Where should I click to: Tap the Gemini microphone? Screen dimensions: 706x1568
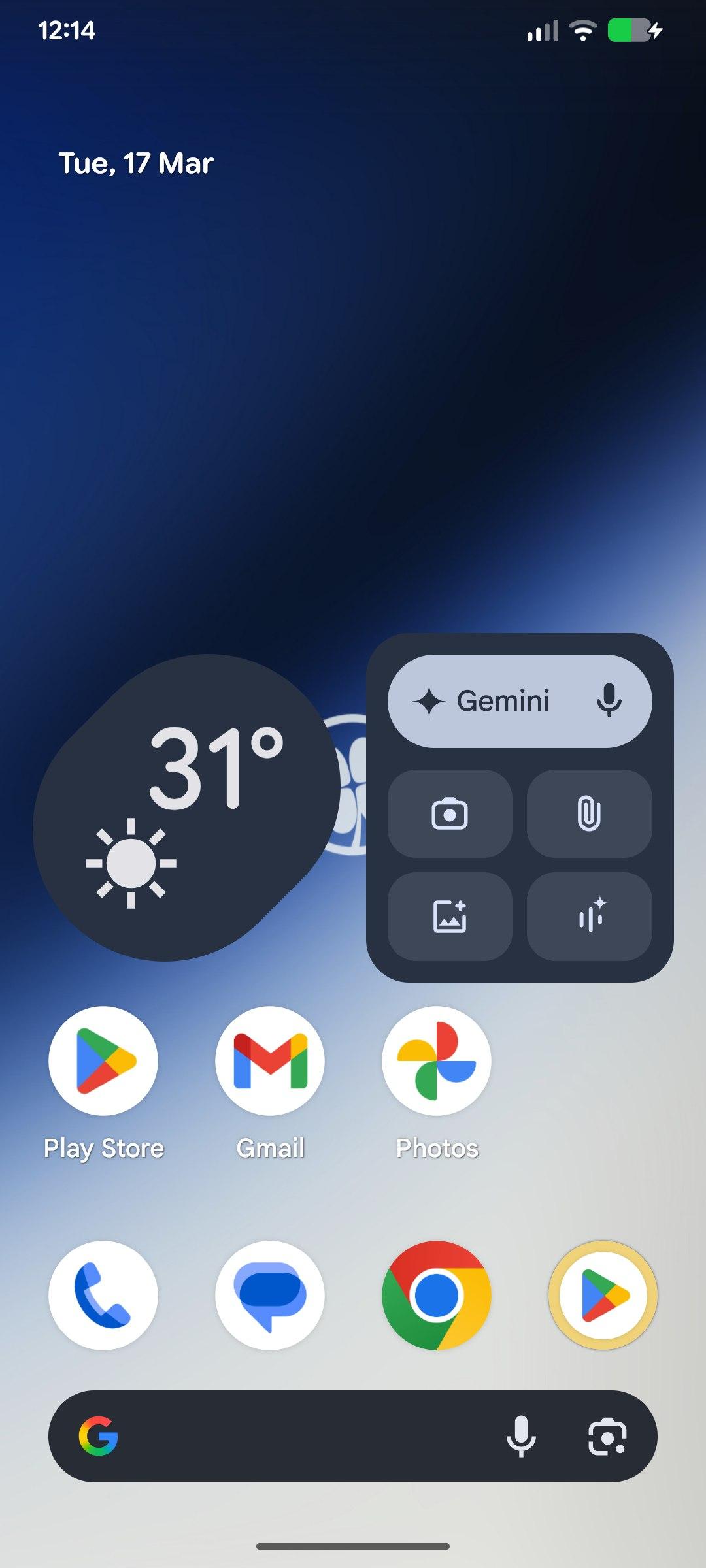tap(609, 701)
